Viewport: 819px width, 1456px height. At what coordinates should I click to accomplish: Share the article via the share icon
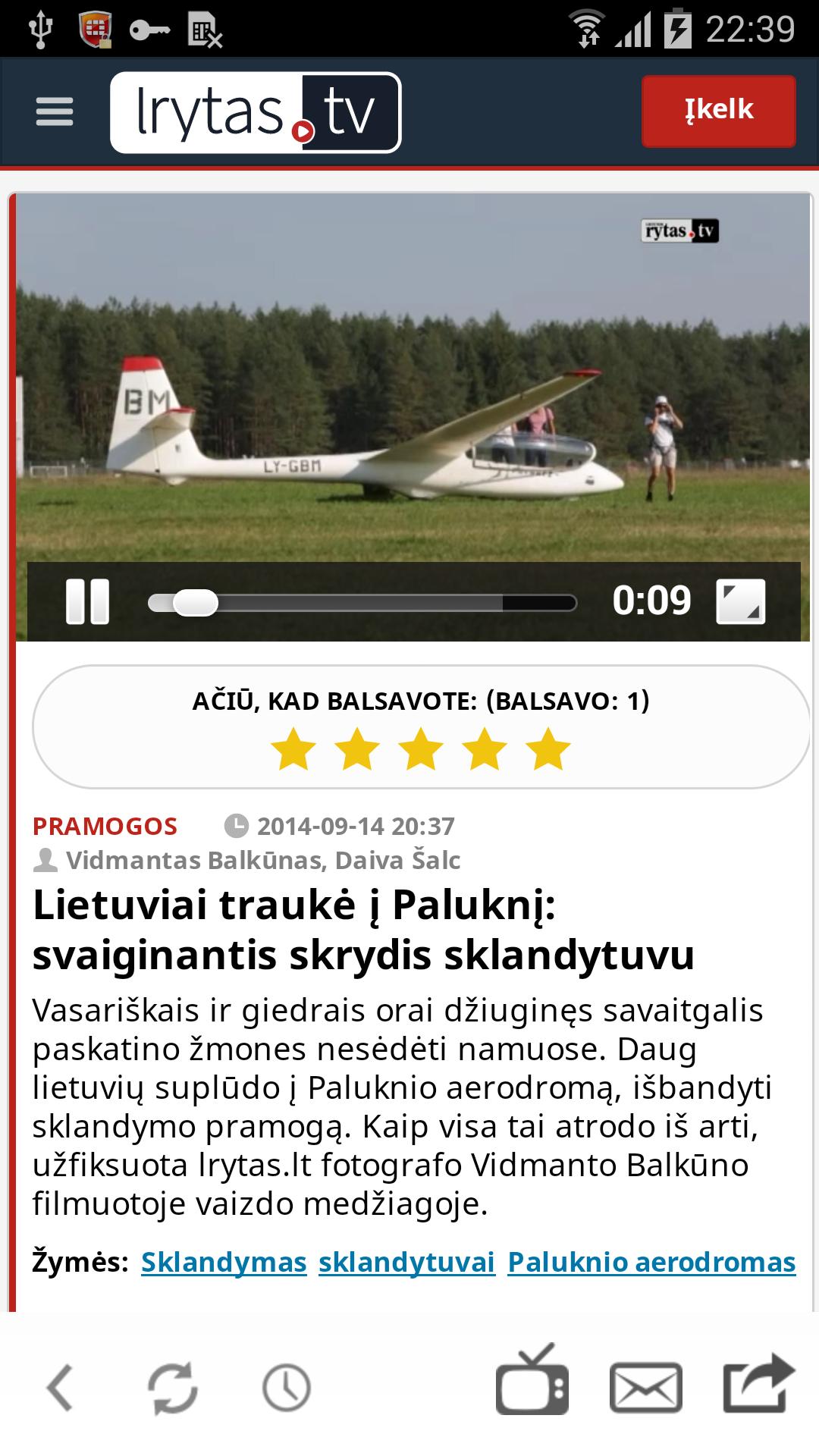tap(758, 1384)
